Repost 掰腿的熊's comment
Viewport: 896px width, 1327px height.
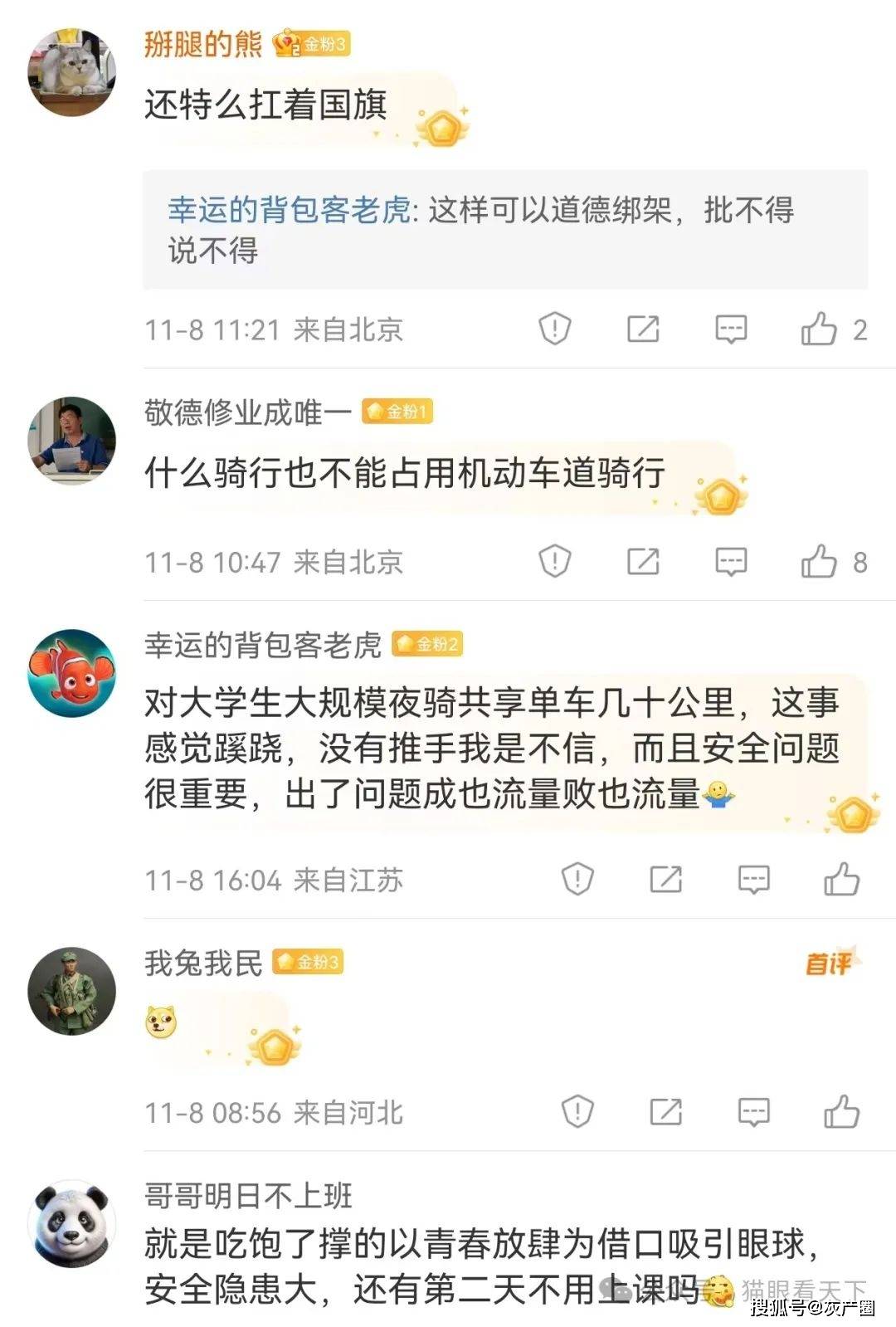pos(643,329)
